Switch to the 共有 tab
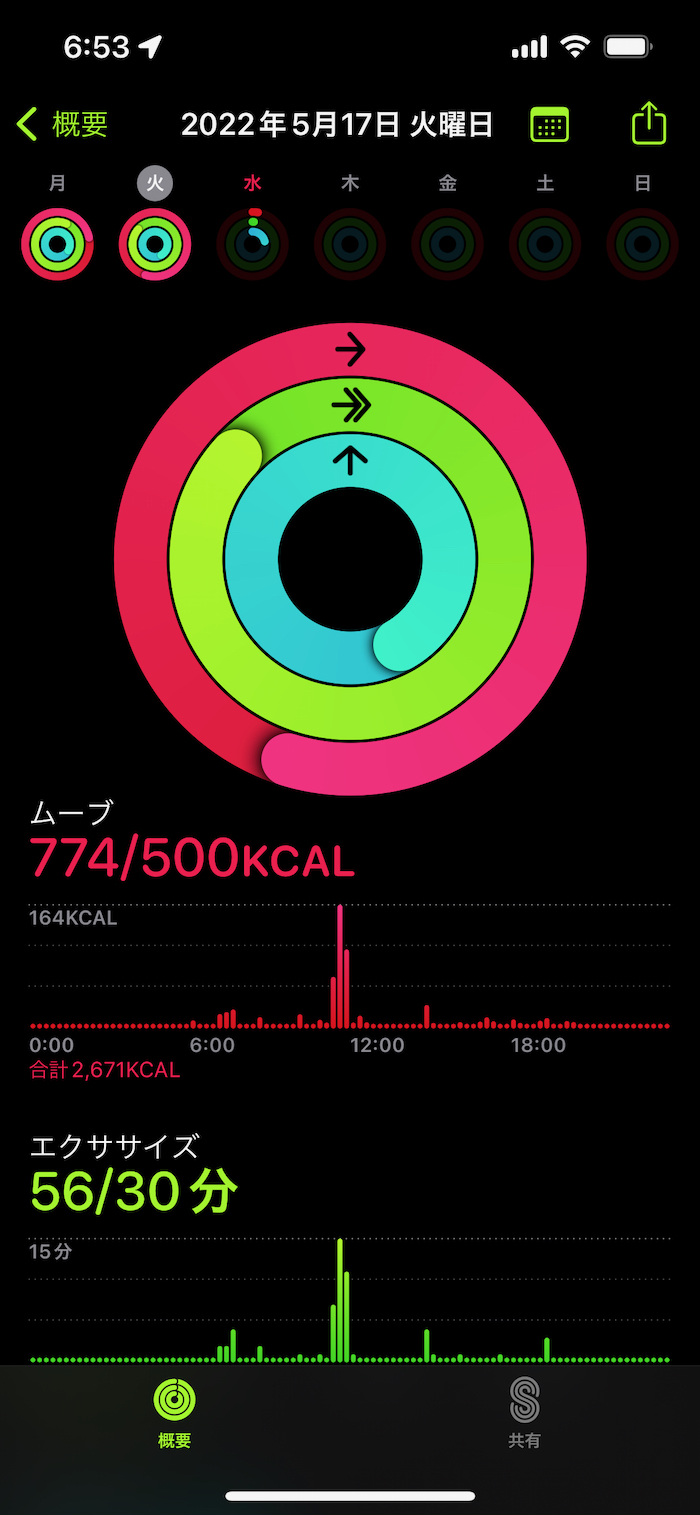This screenshot has width=700, height=1515. point(524,1412)
